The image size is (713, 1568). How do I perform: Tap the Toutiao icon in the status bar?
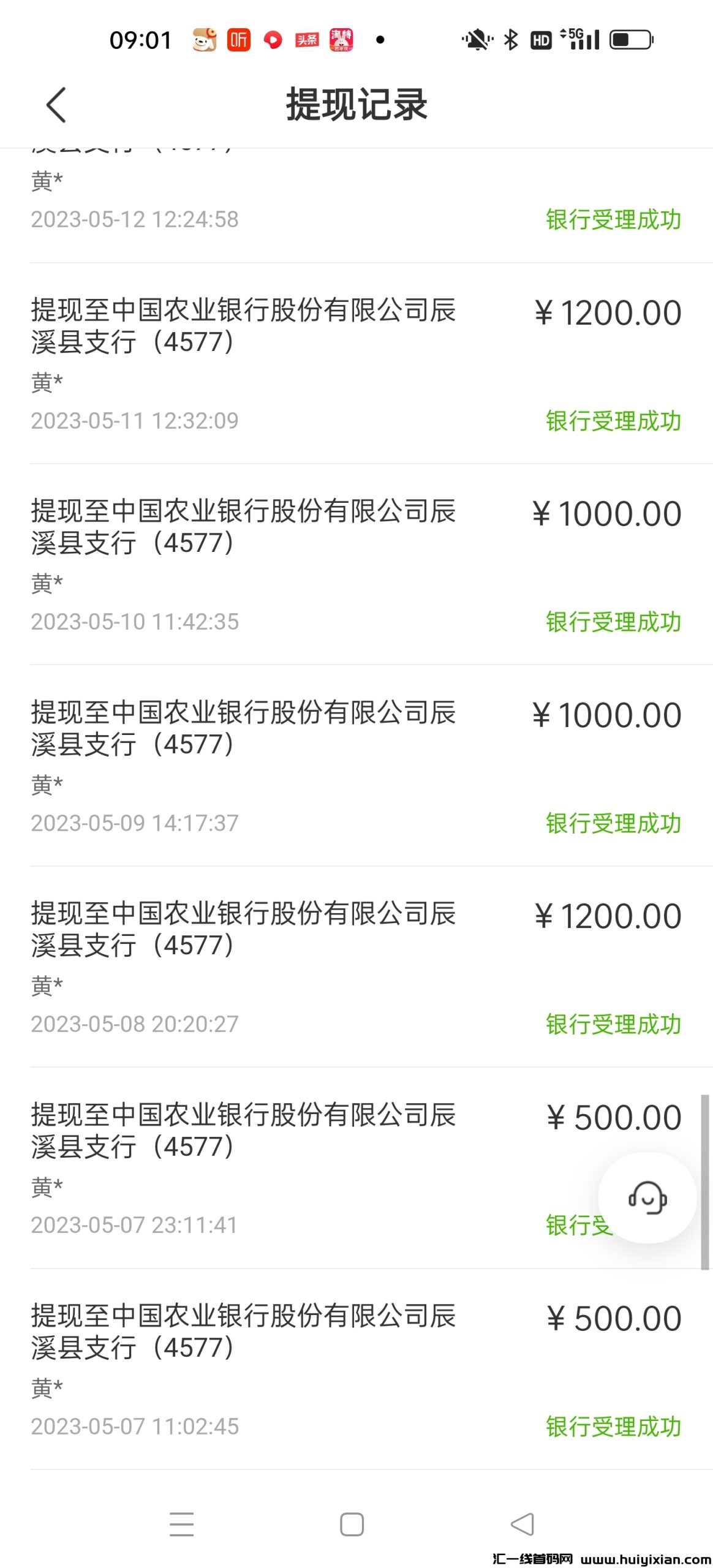click(307, 39)
